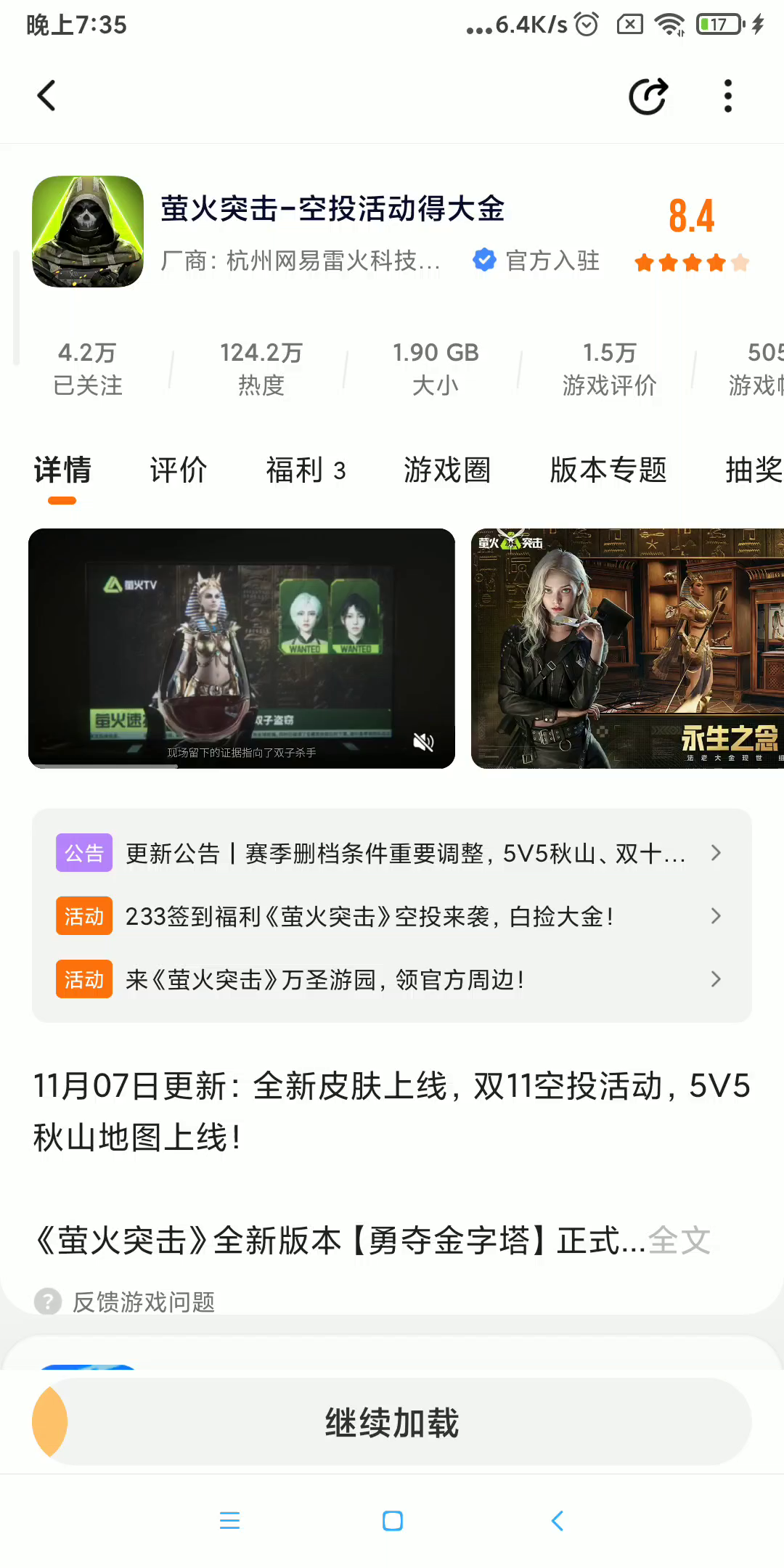Screen dimensions: 784x1568
Task: Expand the full description with 全文
Action: pos(679,1241)
